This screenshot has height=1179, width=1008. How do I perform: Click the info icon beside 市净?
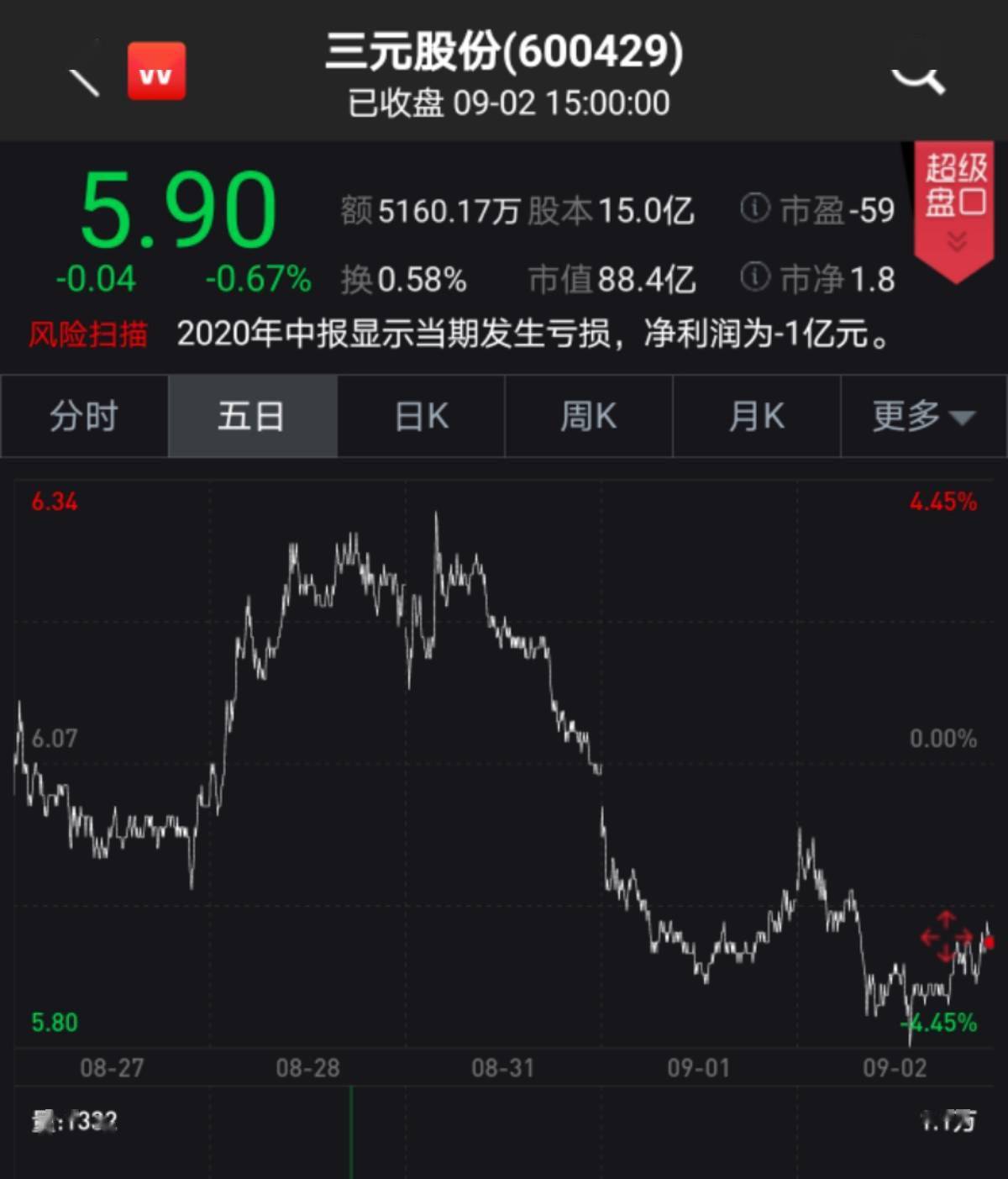click(753, 277)
